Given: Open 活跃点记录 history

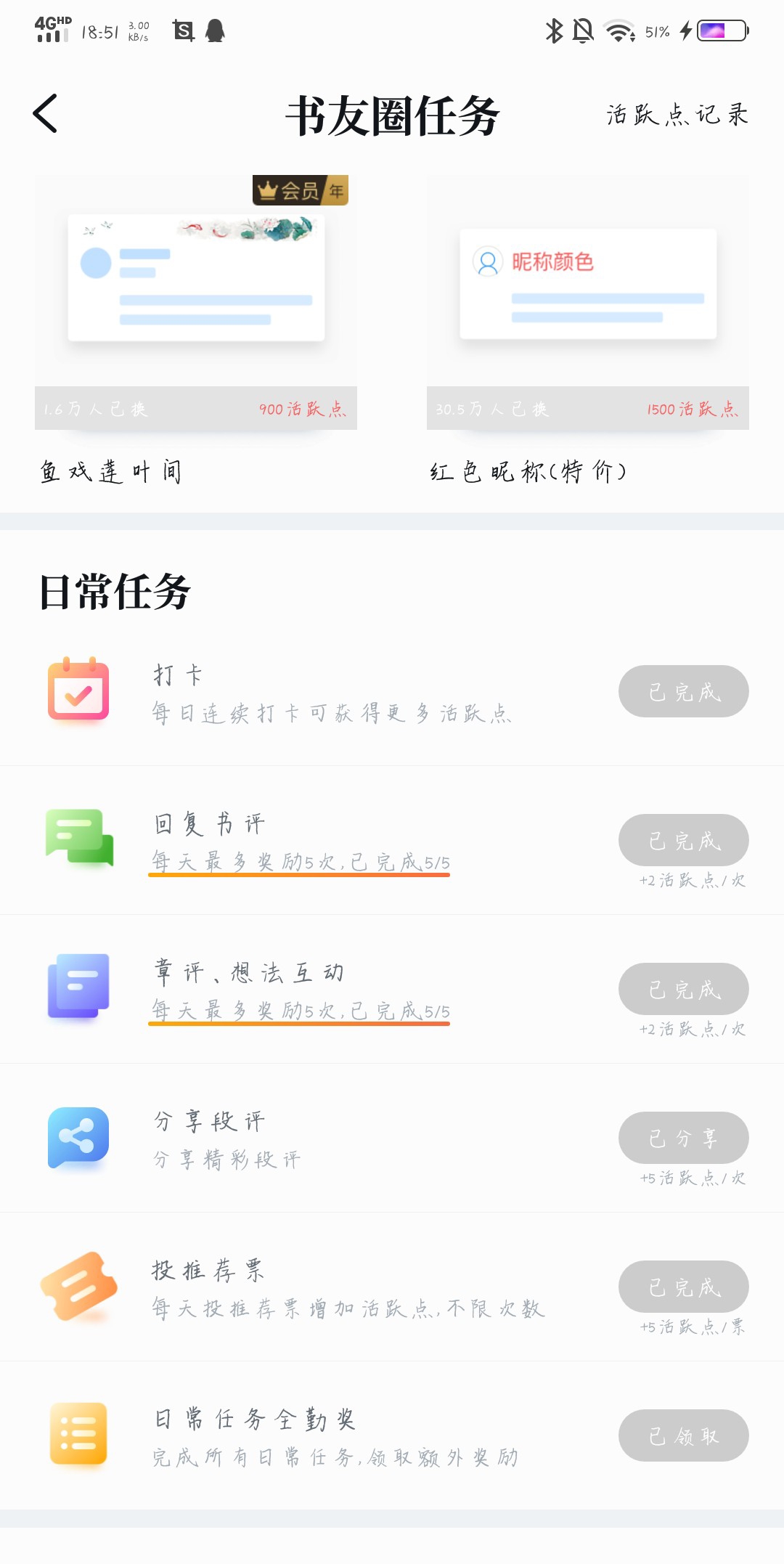Looking at the screenshot, I should click(677, 114).
